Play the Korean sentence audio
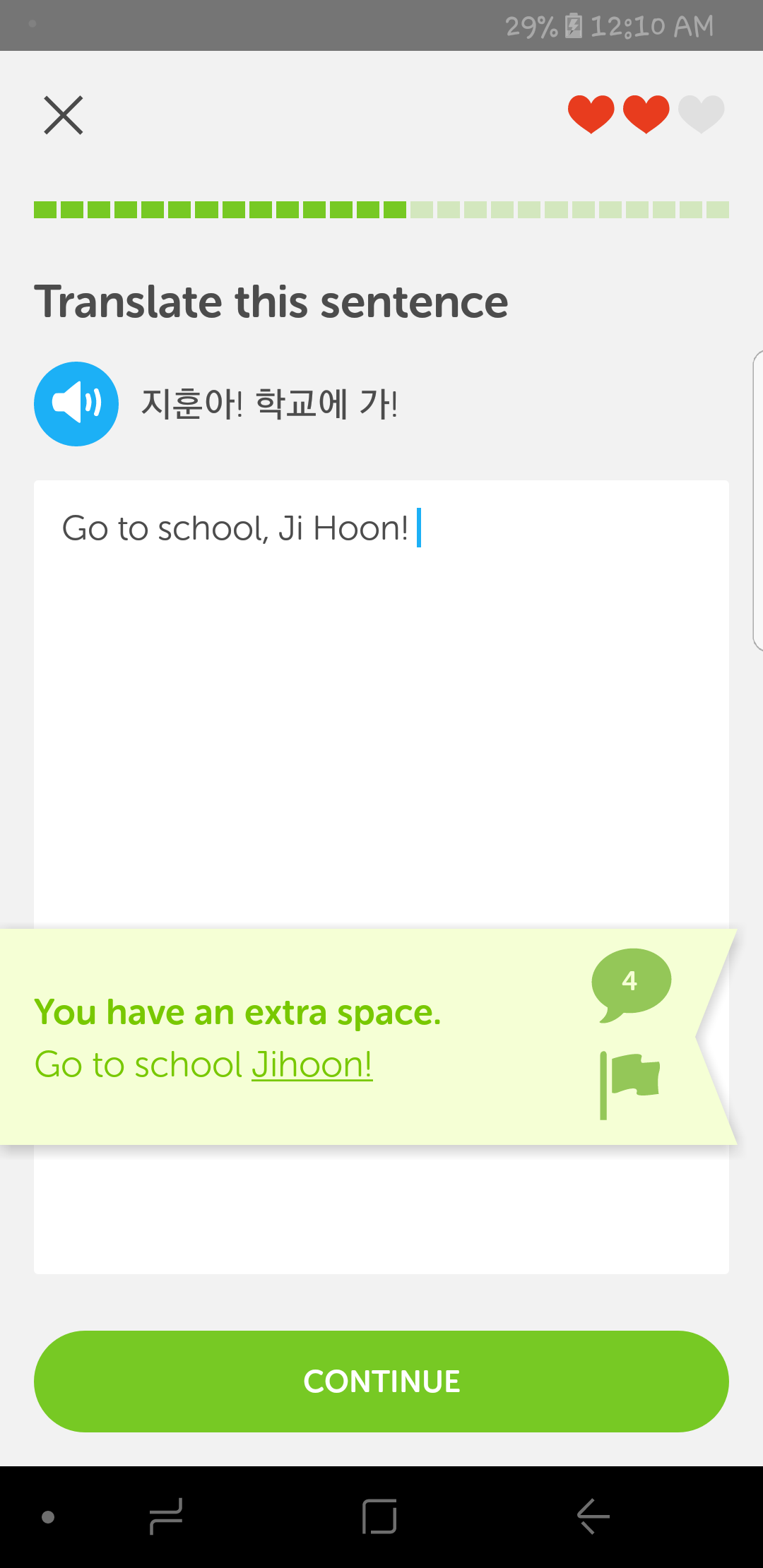The height and width of the screenshot is (1568, 763). (x=76, y=404)
